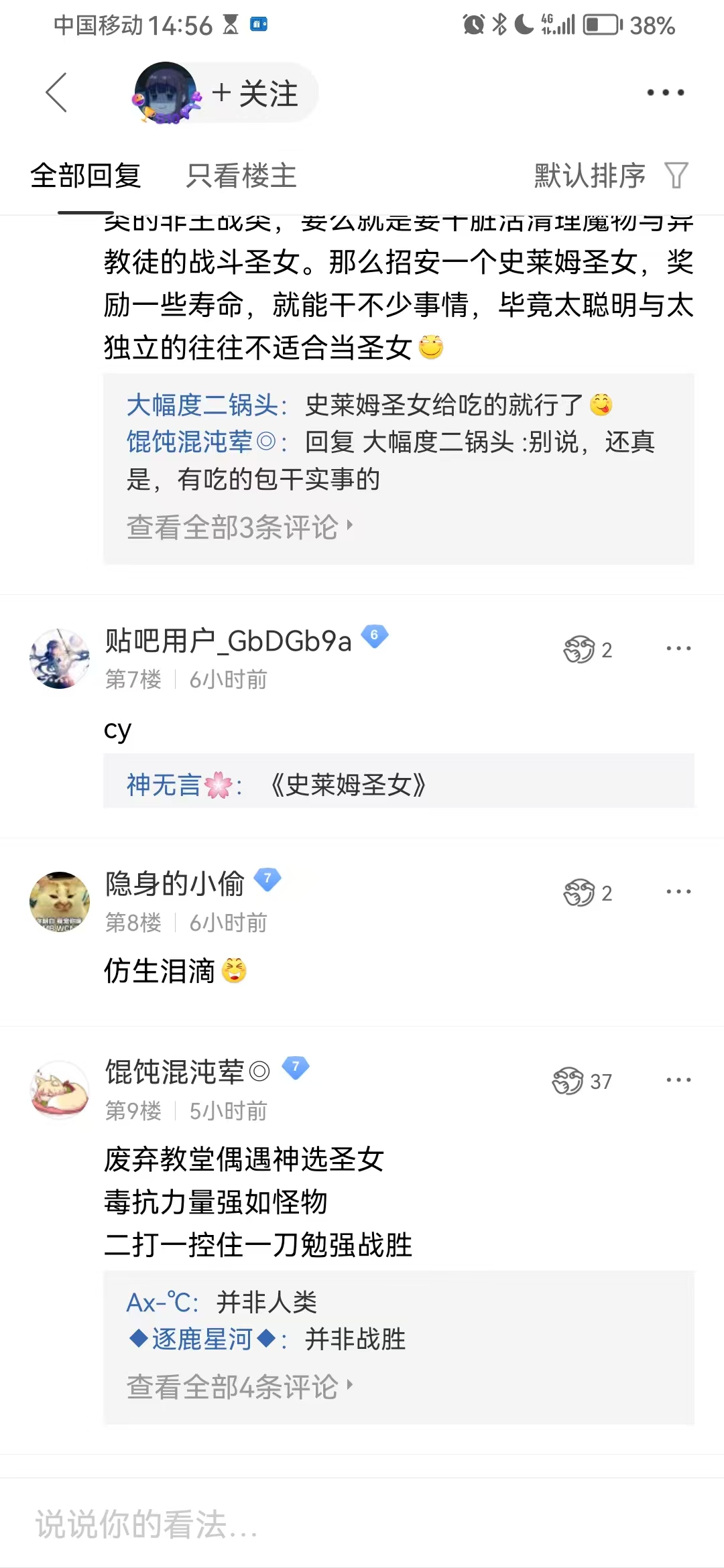The height and width of the screenshot is (1568, 724).
Task: Open commenter 大幅度二锅头's profile link
Action: pos(202,405)
